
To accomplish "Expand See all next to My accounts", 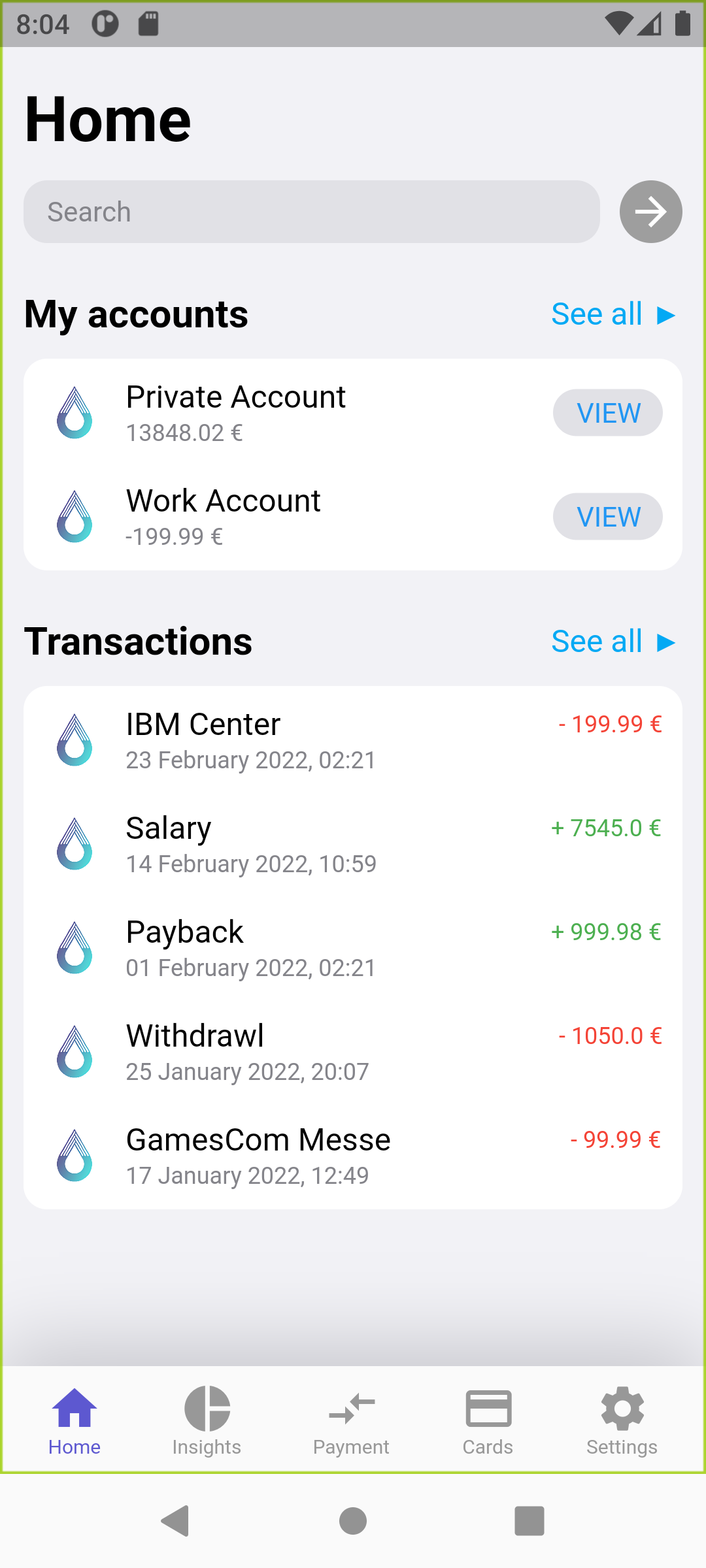I will pyautogui.click(x=596, y=314).
